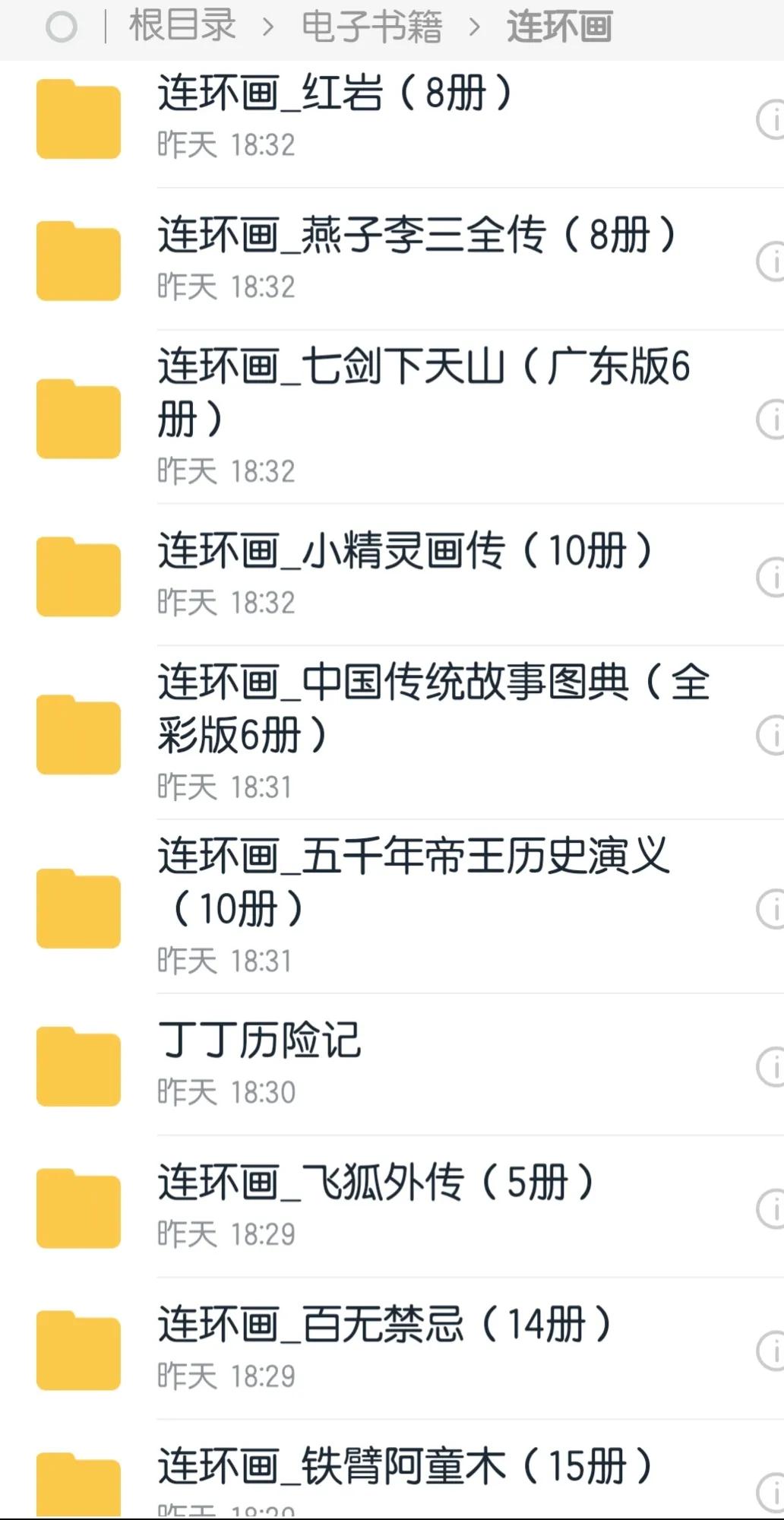The image size is (784, 1520).
Task: Open the 连环画_飞狐外传（5册）folder row
Action: (x=376, y=1180)
